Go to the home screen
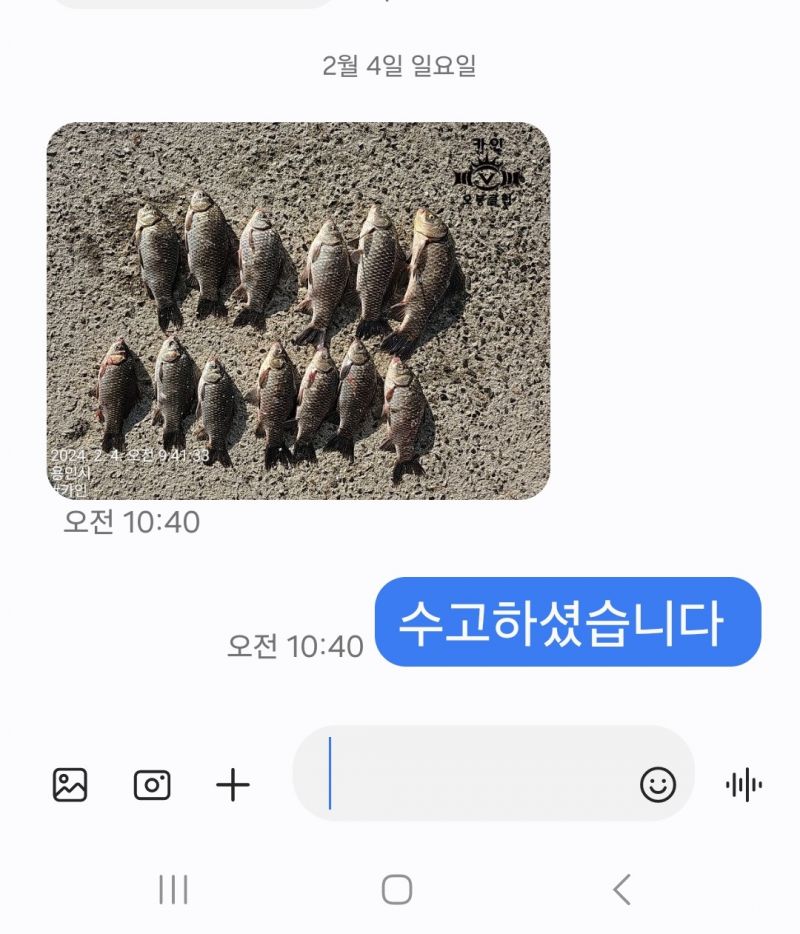Image resolution: width=800 pixels, height=934 pixels. click(x=397, y=889)
